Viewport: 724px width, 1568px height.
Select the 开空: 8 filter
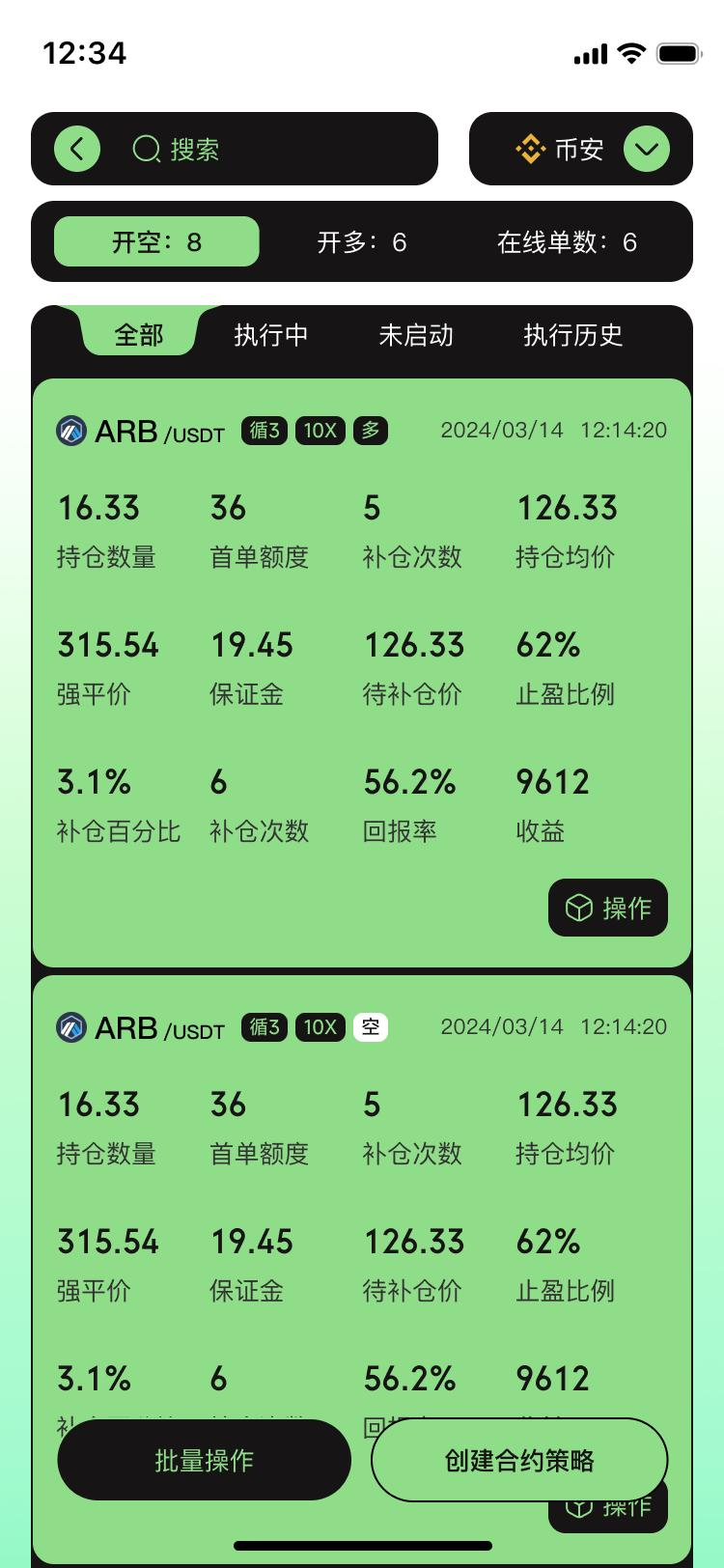coord(156,241)
